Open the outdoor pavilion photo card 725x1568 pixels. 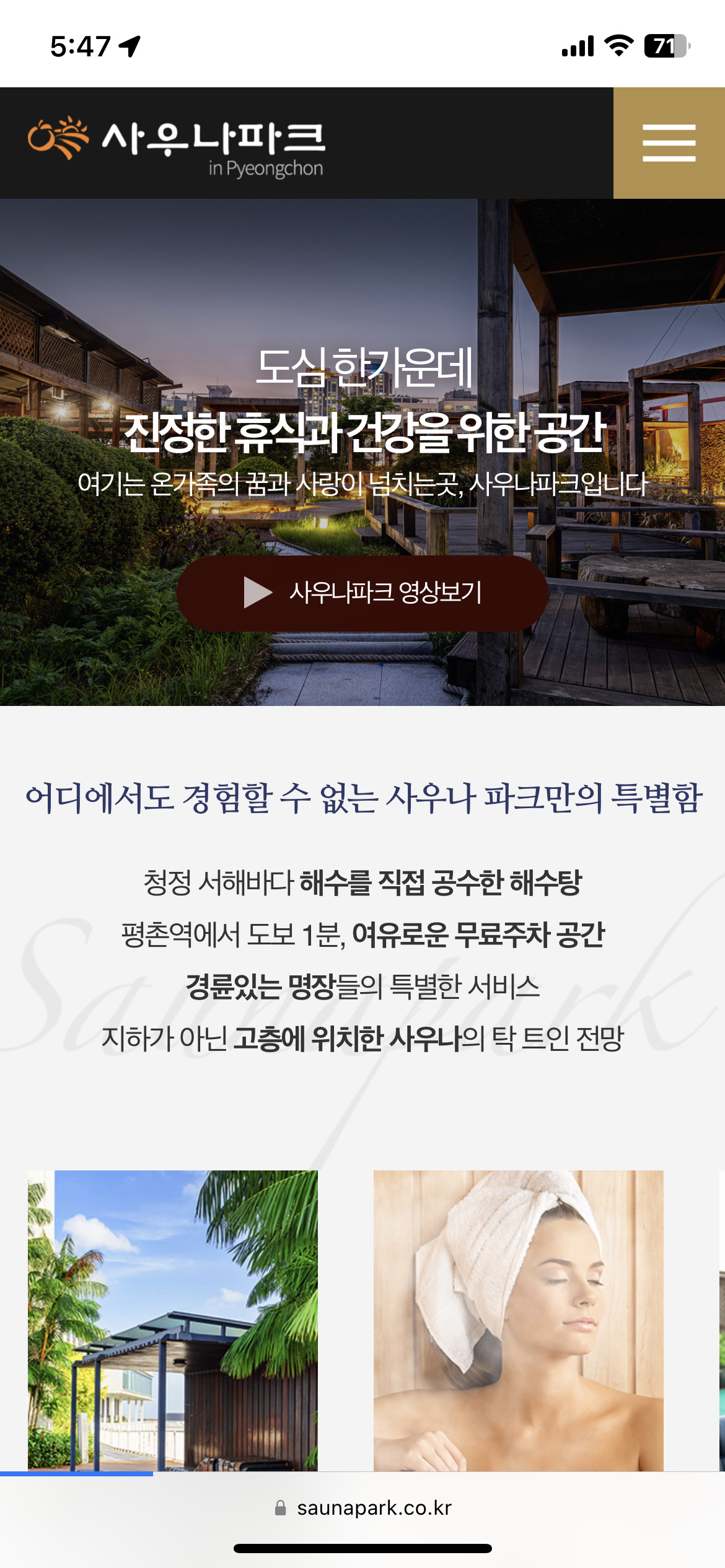tap(173, 1319)
